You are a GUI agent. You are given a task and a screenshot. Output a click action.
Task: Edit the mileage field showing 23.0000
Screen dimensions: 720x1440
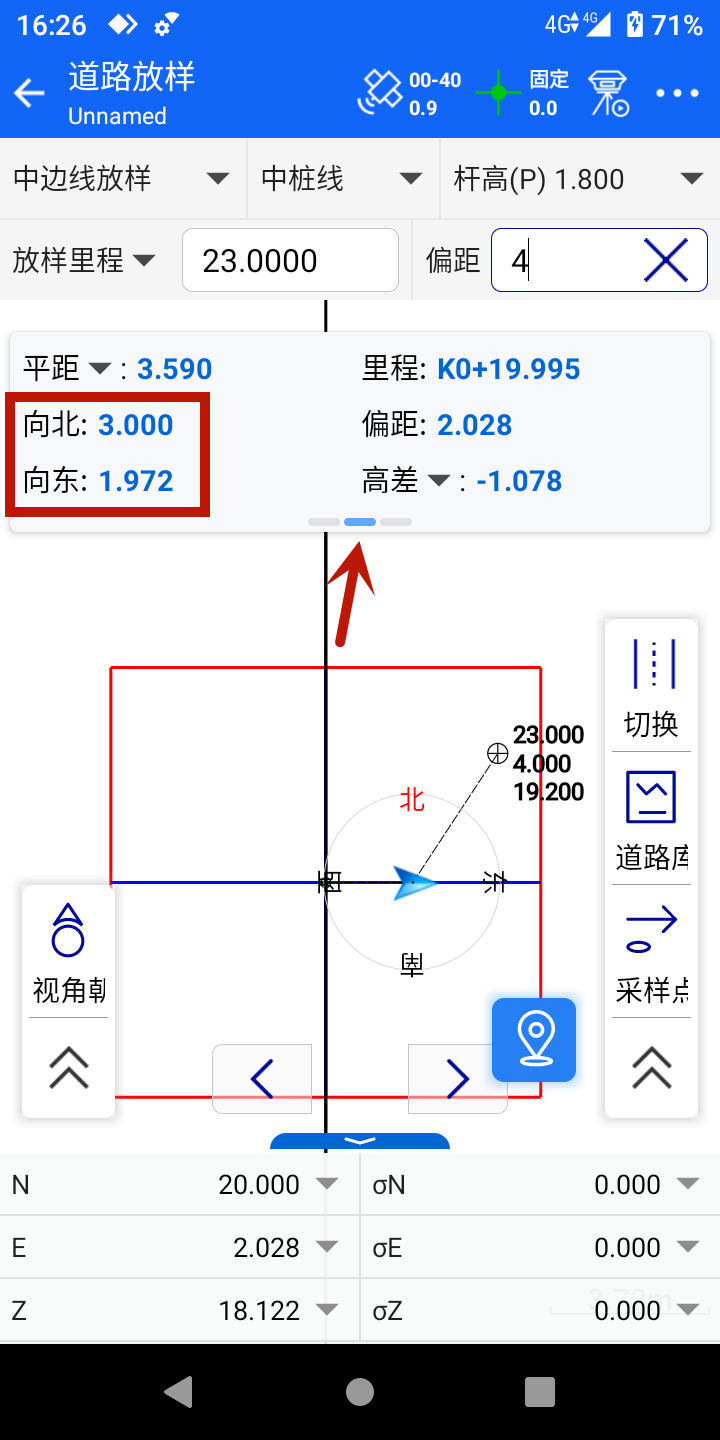290,261
